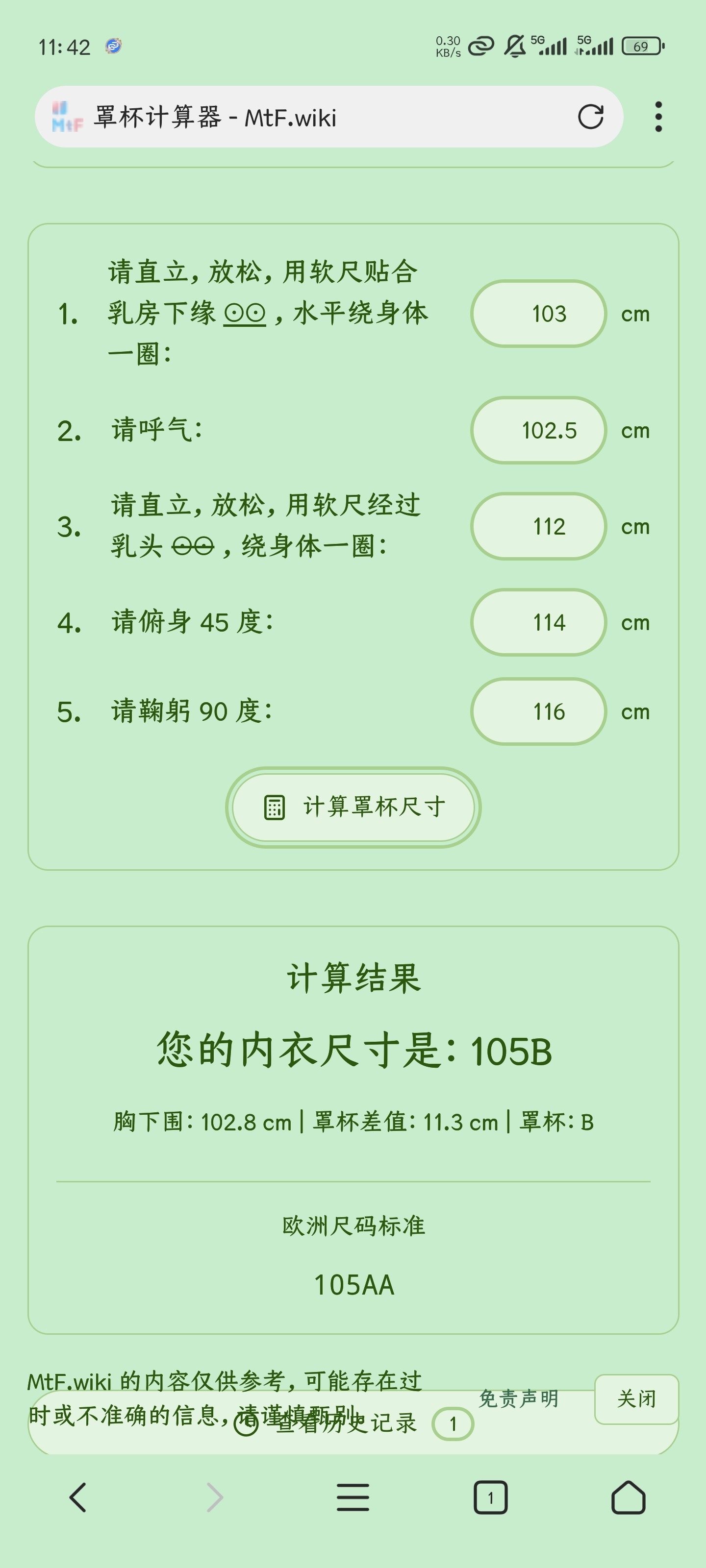Open the browser menu in the bottom bar

(353, 1497)
